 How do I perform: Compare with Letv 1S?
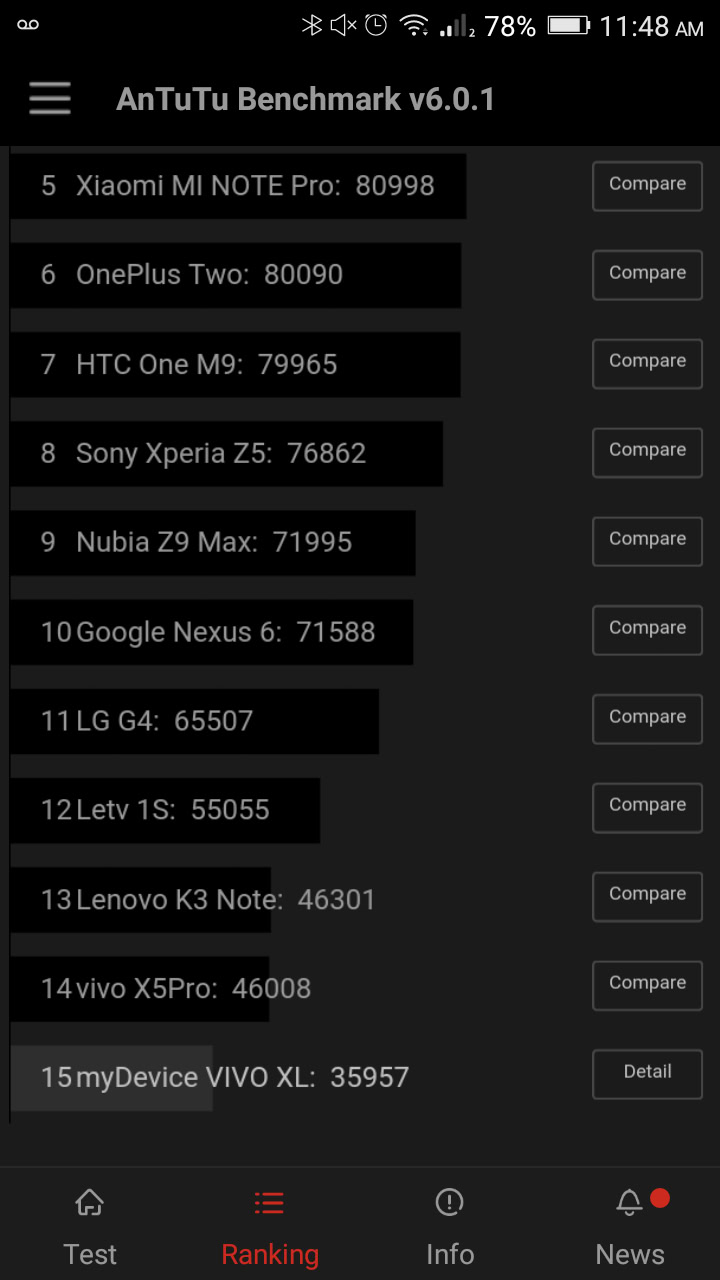(x=647, y=807)
